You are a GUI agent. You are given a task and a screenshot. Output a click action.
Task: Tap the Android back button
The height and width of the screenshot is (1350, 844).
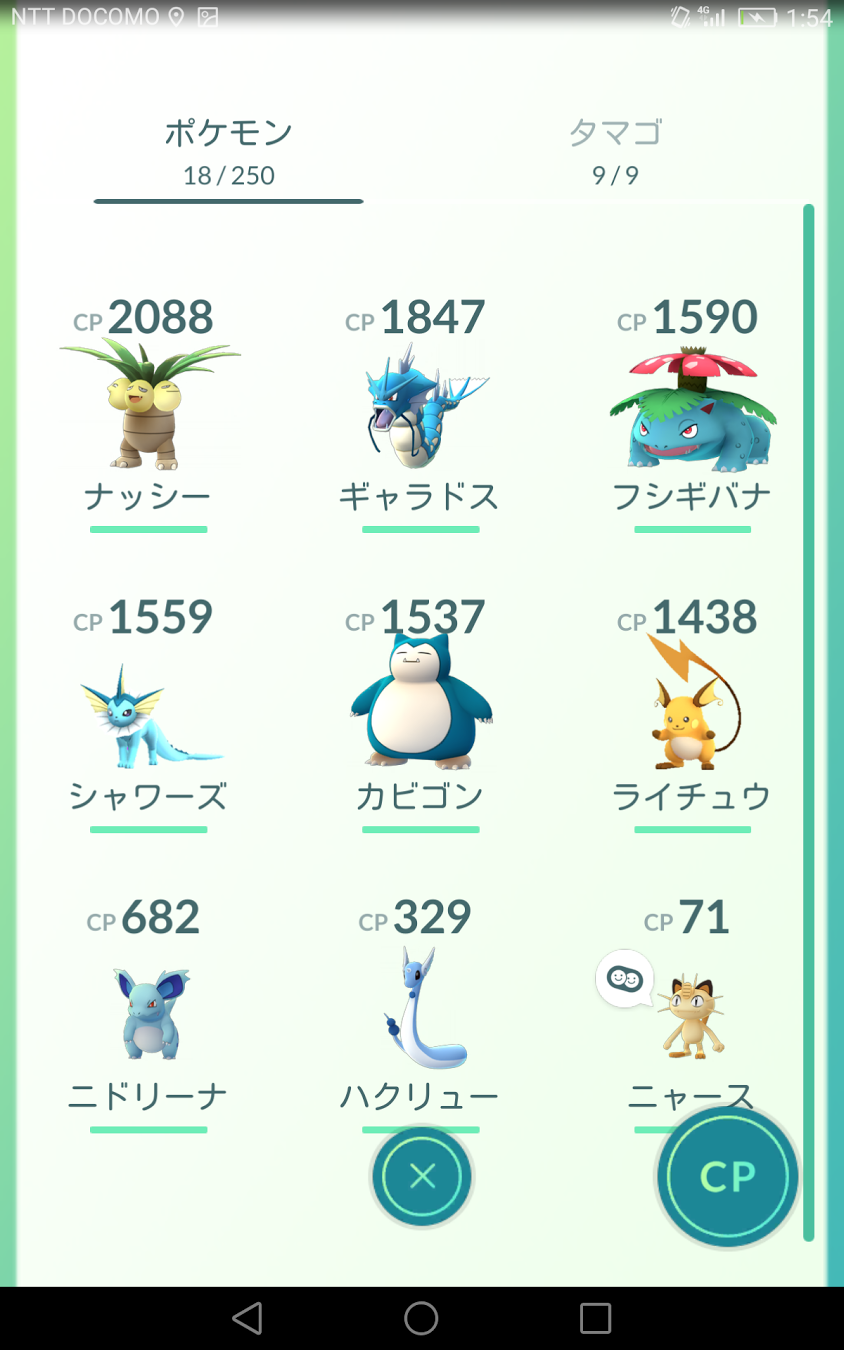click(247, 1318)
